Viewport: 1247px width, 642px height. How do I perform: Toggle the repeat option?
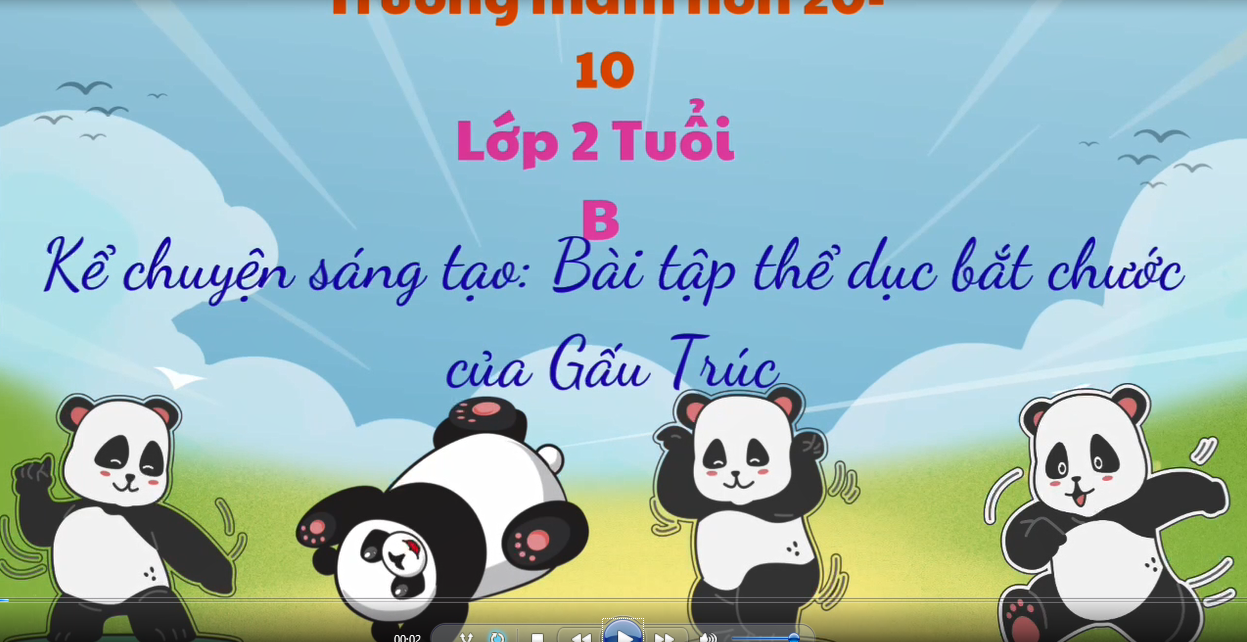[497, 638]
